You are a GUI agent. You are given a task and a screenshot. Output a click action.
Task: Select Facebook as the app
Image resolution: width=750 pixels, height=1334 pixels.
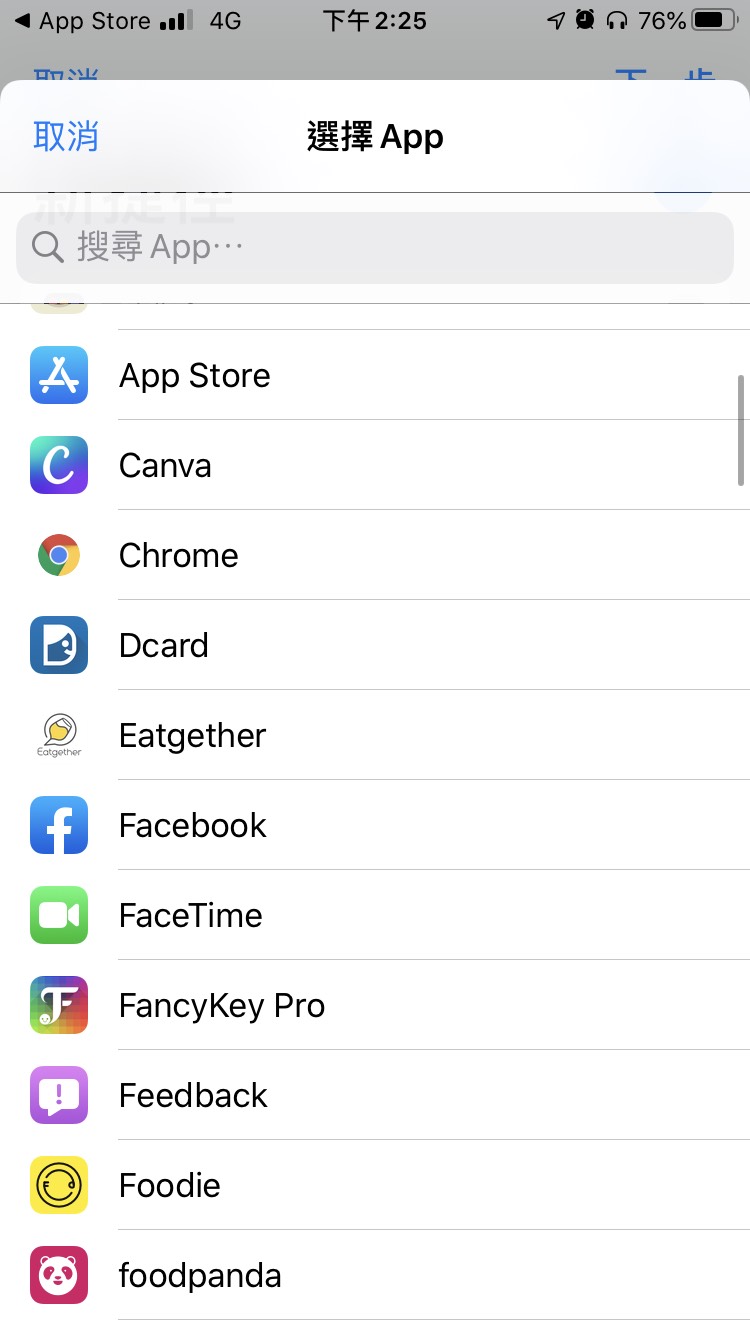375,825
